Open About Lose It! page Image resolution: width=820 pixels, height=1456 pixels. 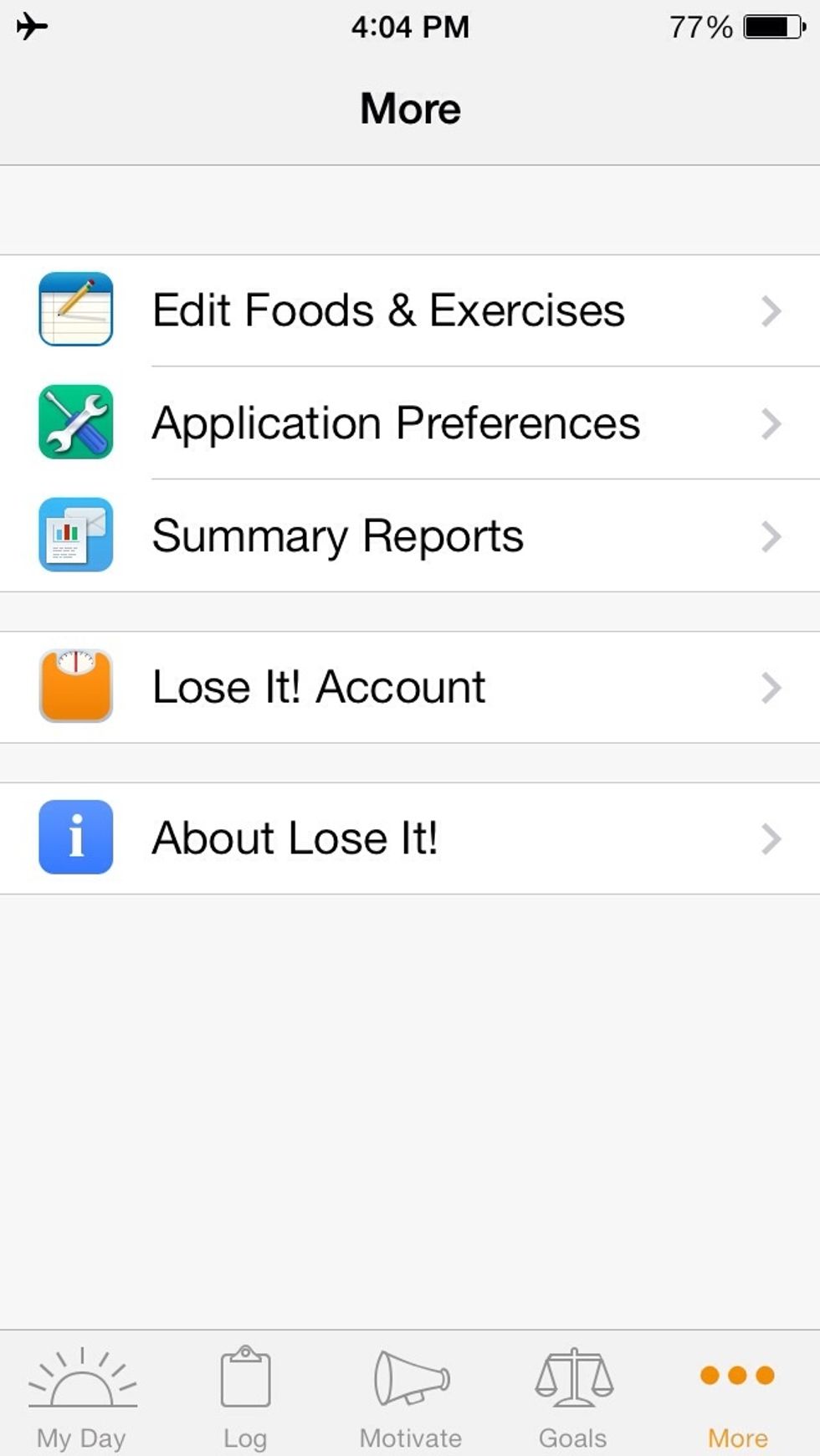click(410, 838)
